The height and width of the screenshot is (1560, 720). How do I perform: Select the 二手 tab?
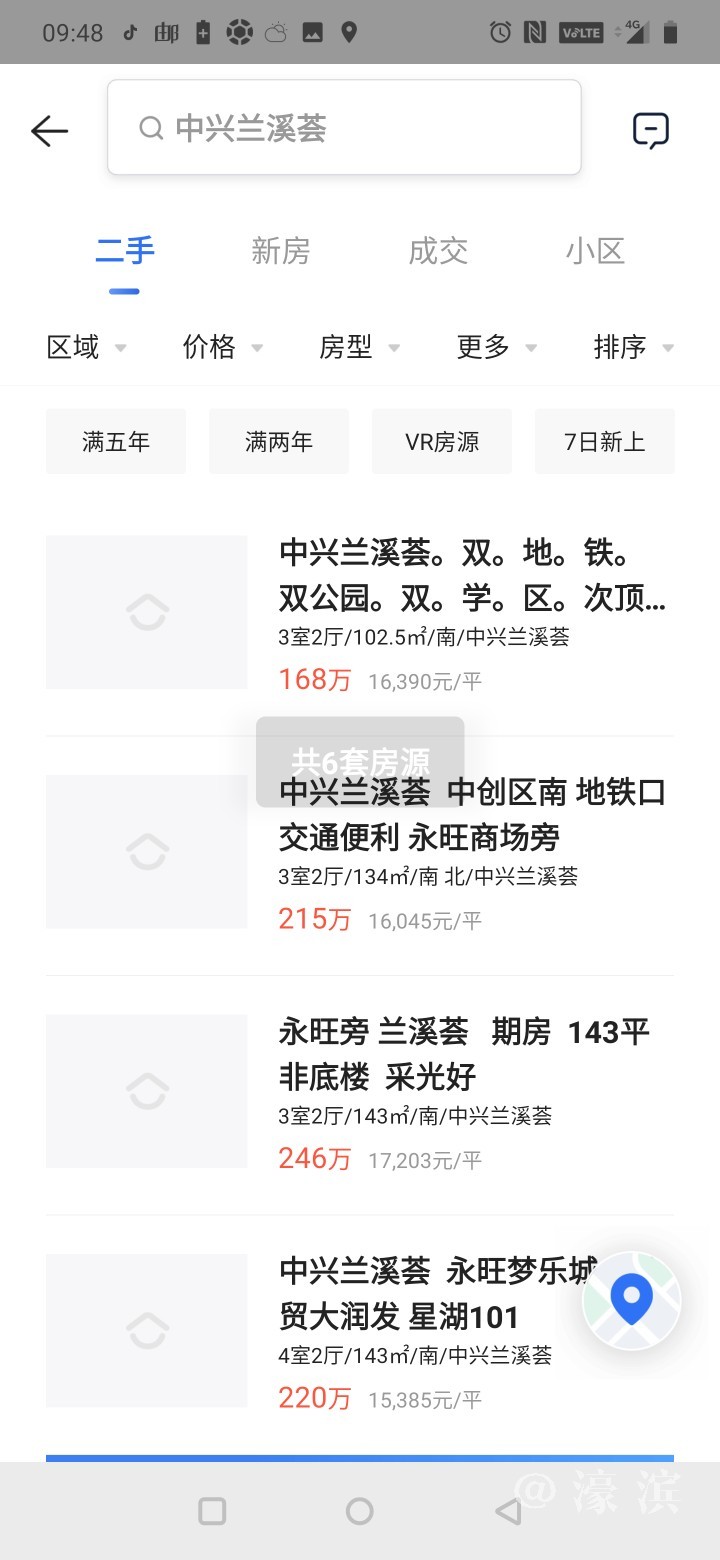(125, 250)
